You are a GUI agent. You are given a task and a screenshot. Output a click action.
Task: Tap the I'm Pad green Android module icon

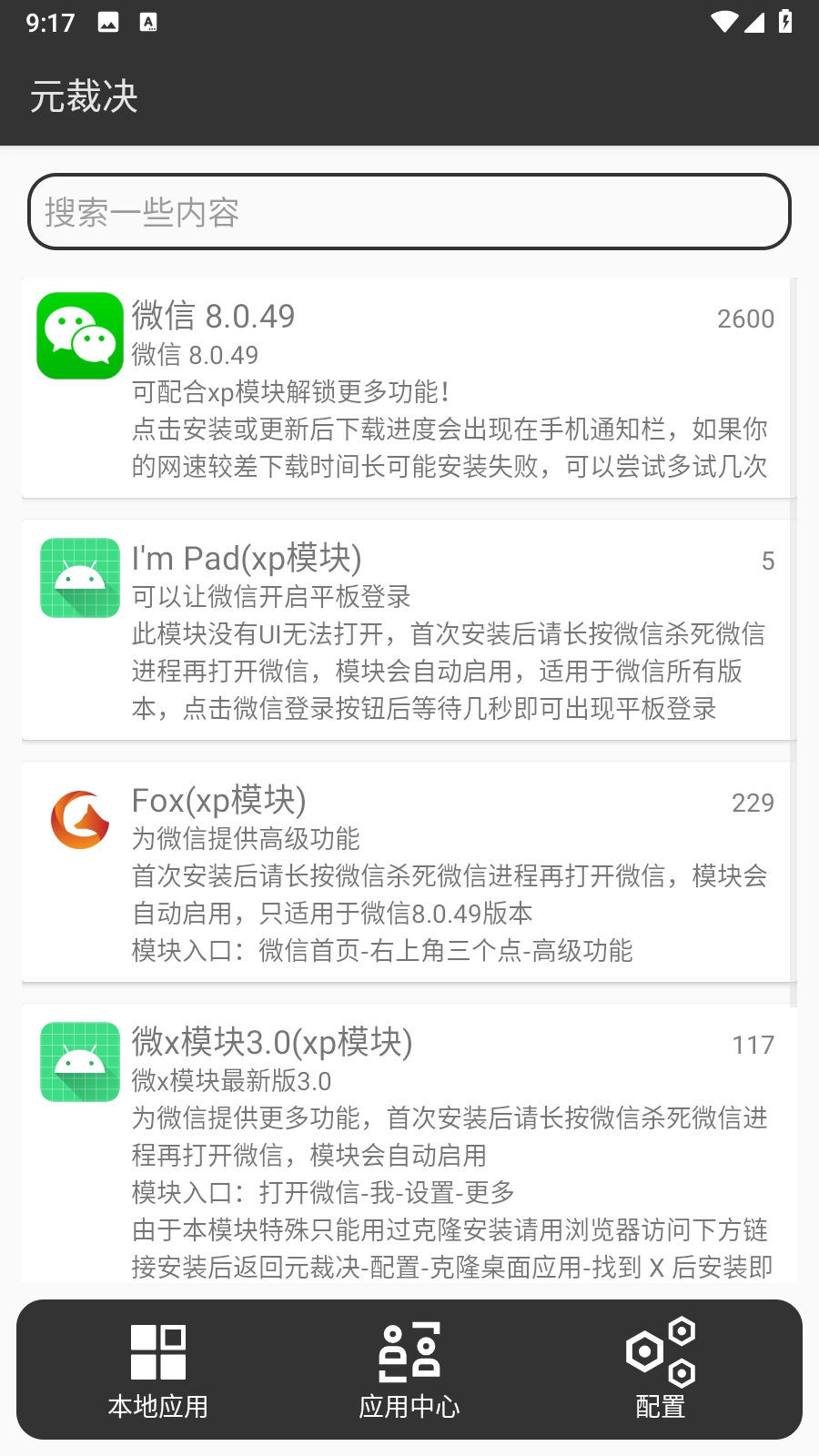(79, 578)
